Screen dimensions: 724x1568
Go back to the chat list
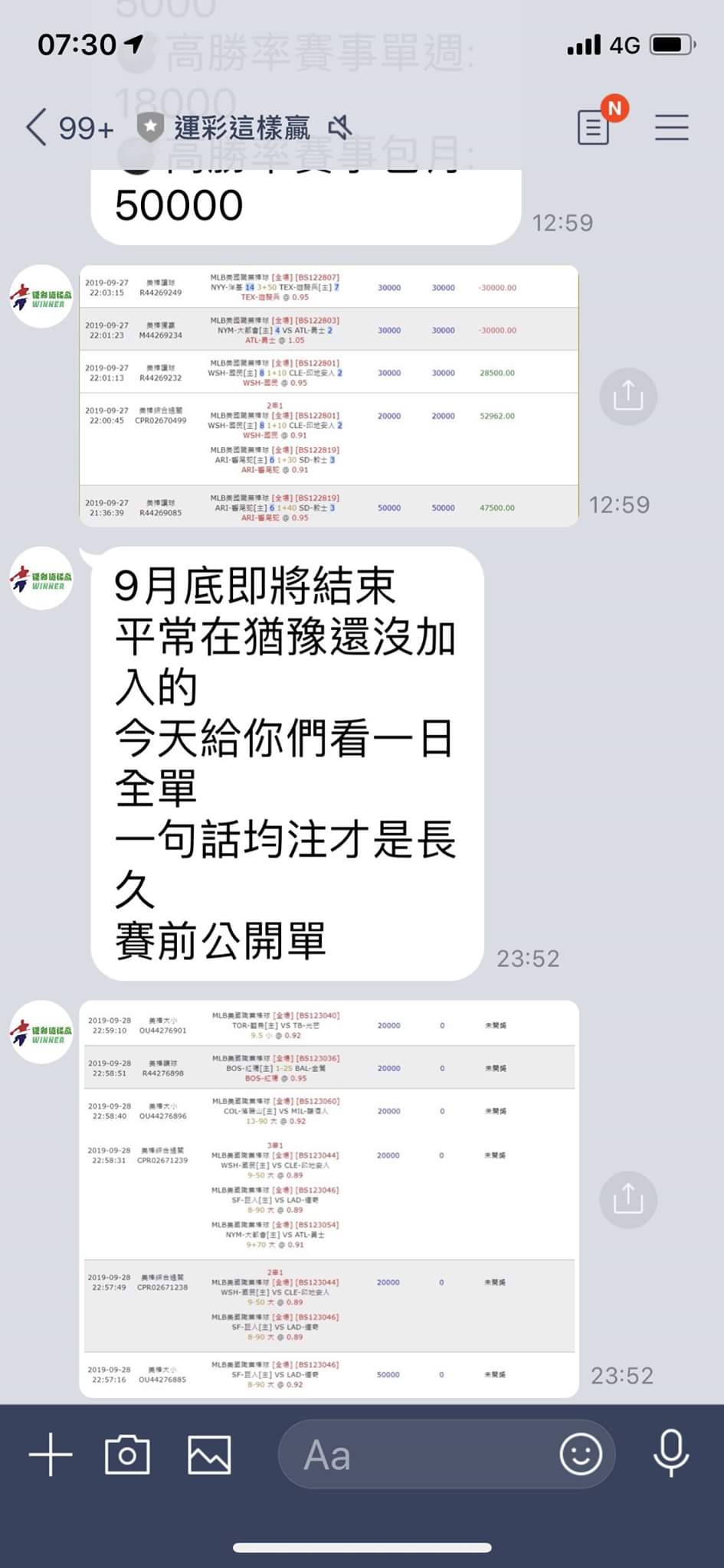37,127
